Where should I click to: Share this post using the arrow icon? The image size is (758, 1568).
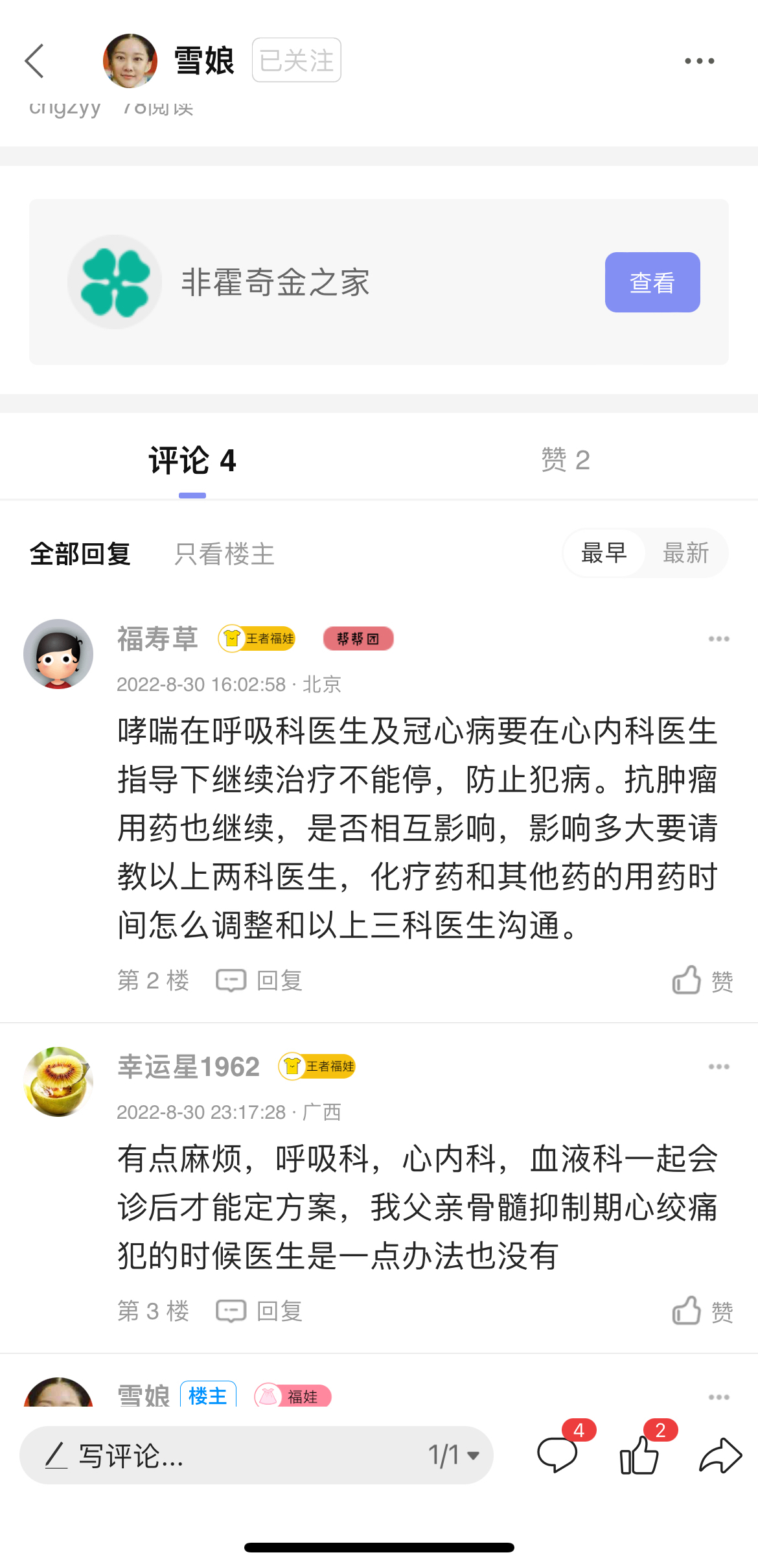tap(720, 1455)
